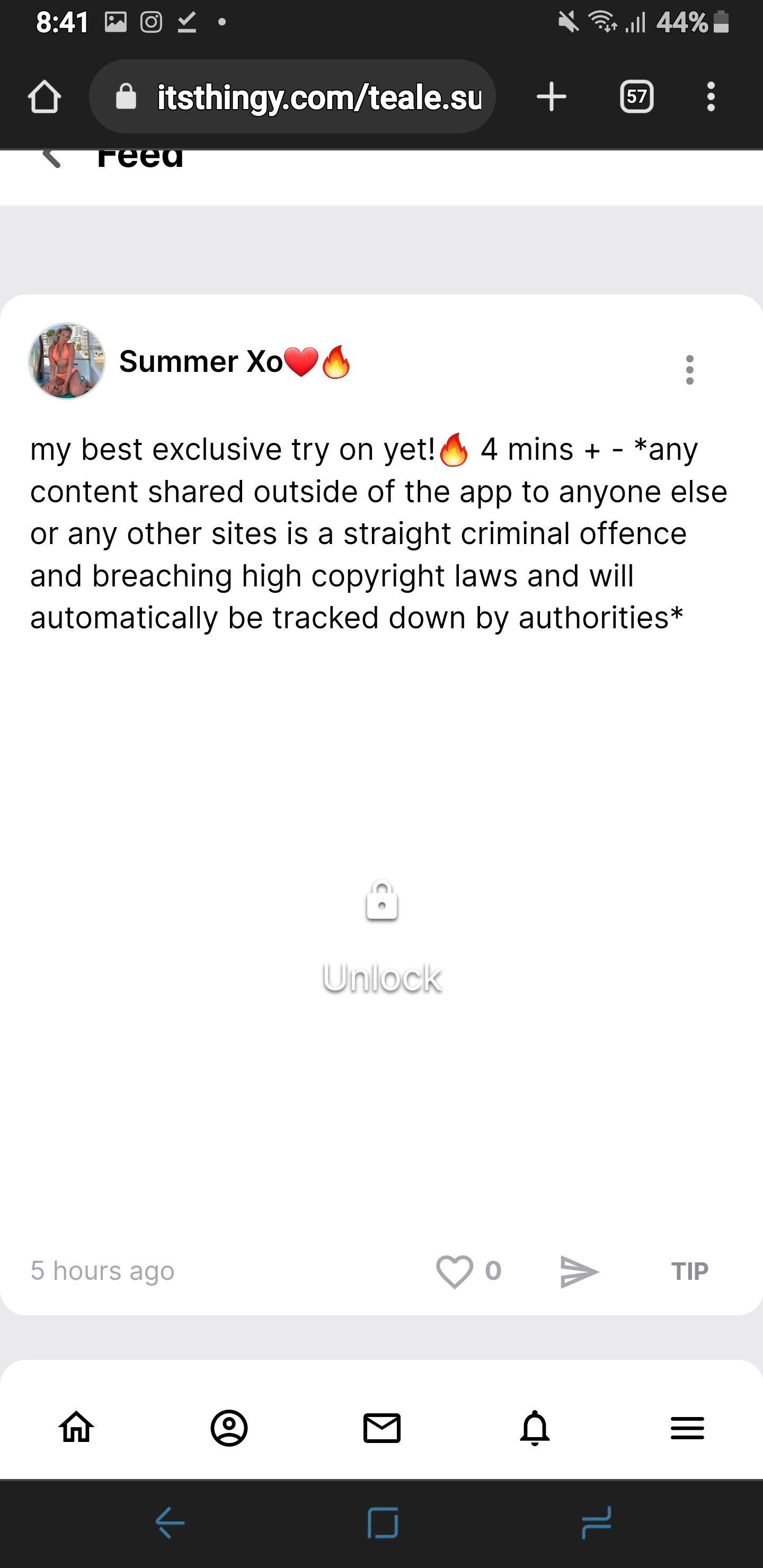
Task: Send a TIP to Summer Xo
Action: [689, 1271]
